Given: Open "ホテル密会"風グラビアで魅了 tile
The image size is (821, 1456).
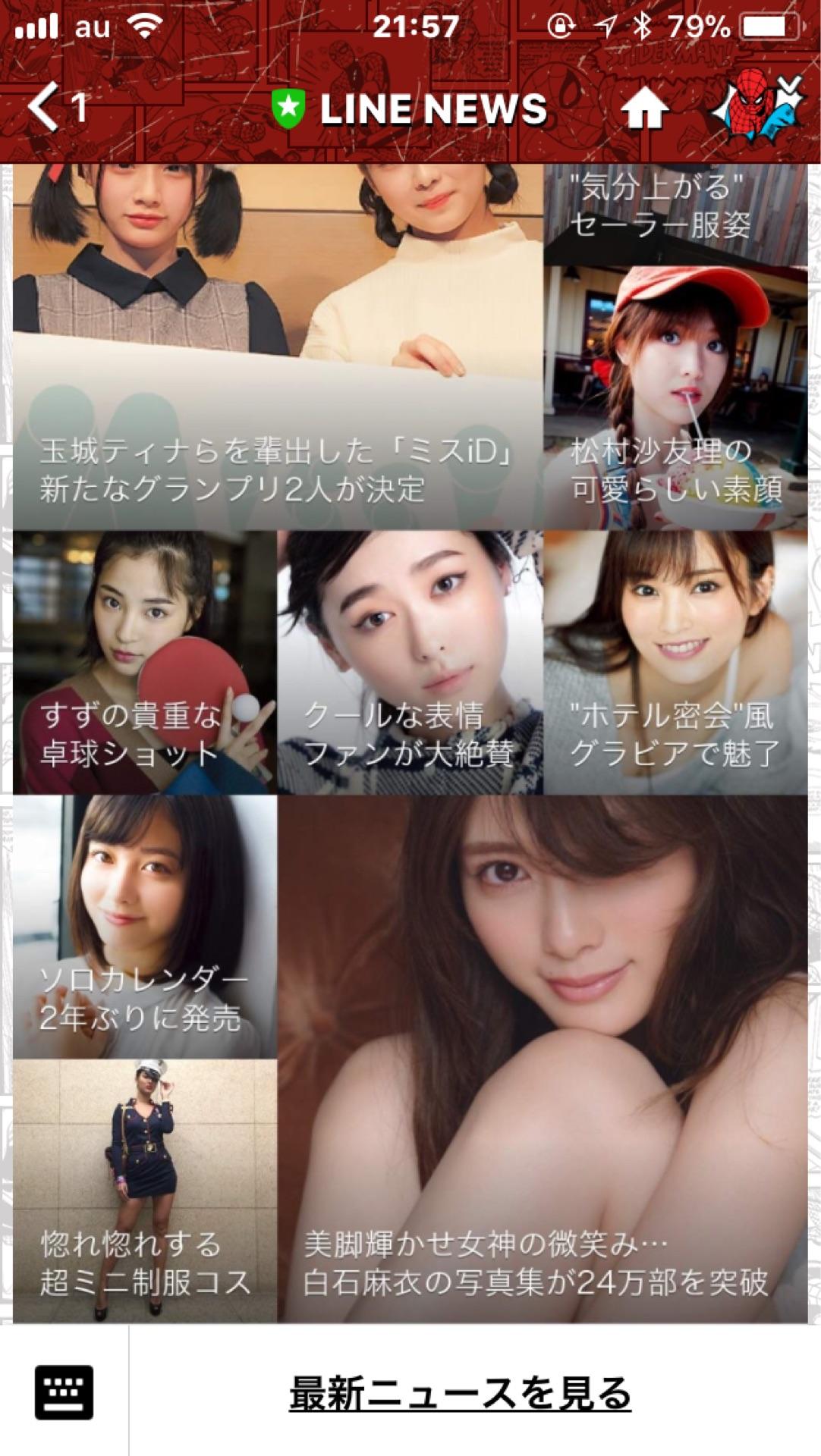Looking at the screenshot, I should coord(675,662).
